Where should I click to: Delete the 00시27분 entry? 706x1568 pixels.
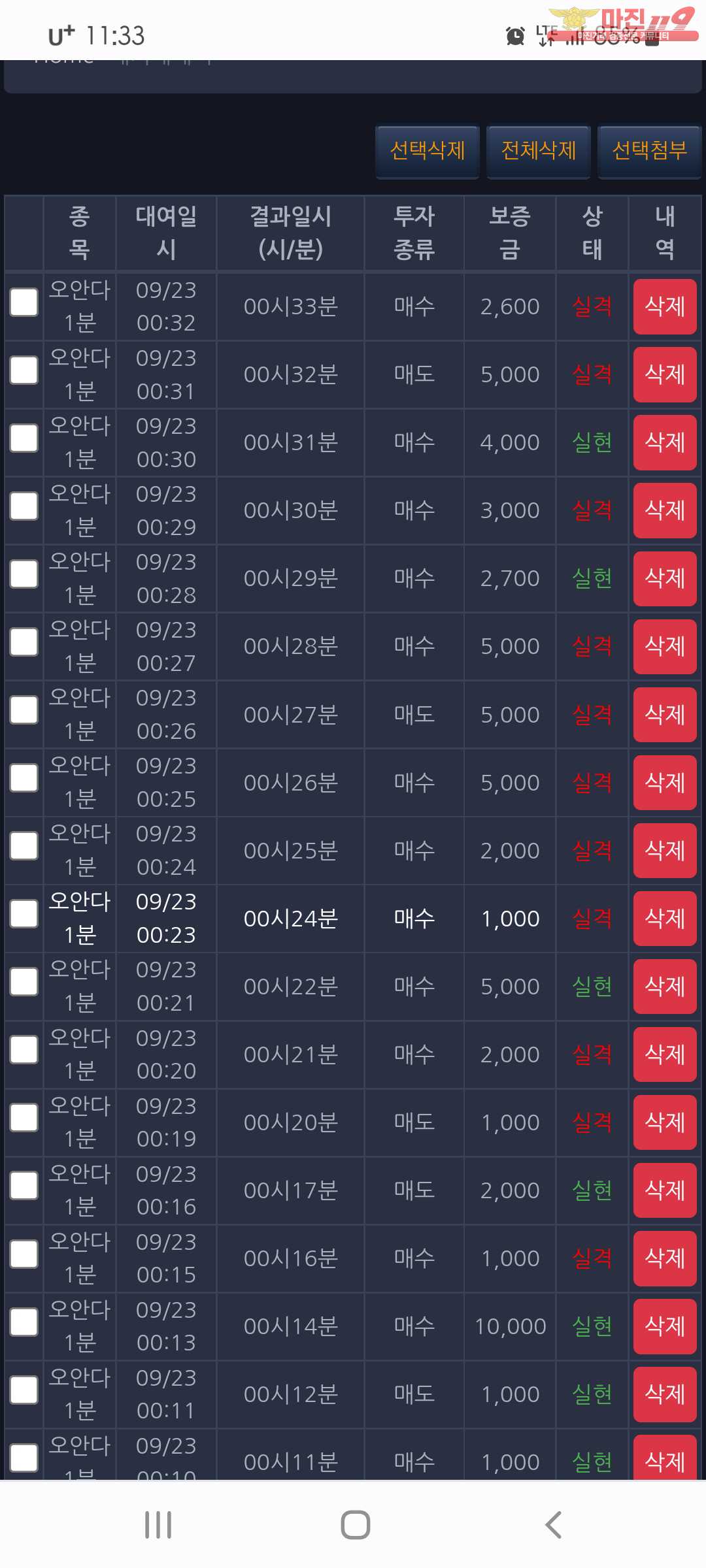point(665,714)
